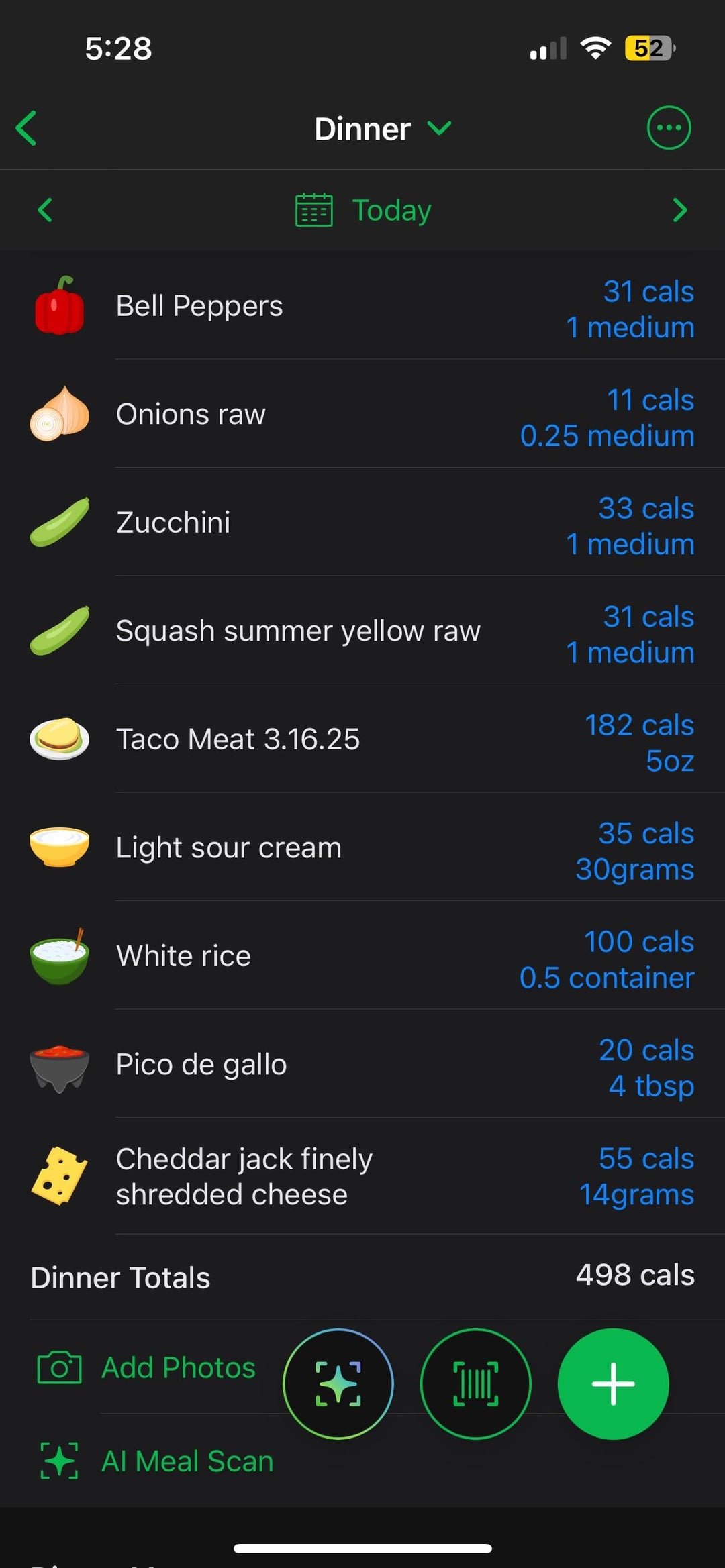Image resolution: width=725 pixels, height=1568 pixels.
Task: Open the round AI scan sparkle button
Action: click(x=338, y=1383)
